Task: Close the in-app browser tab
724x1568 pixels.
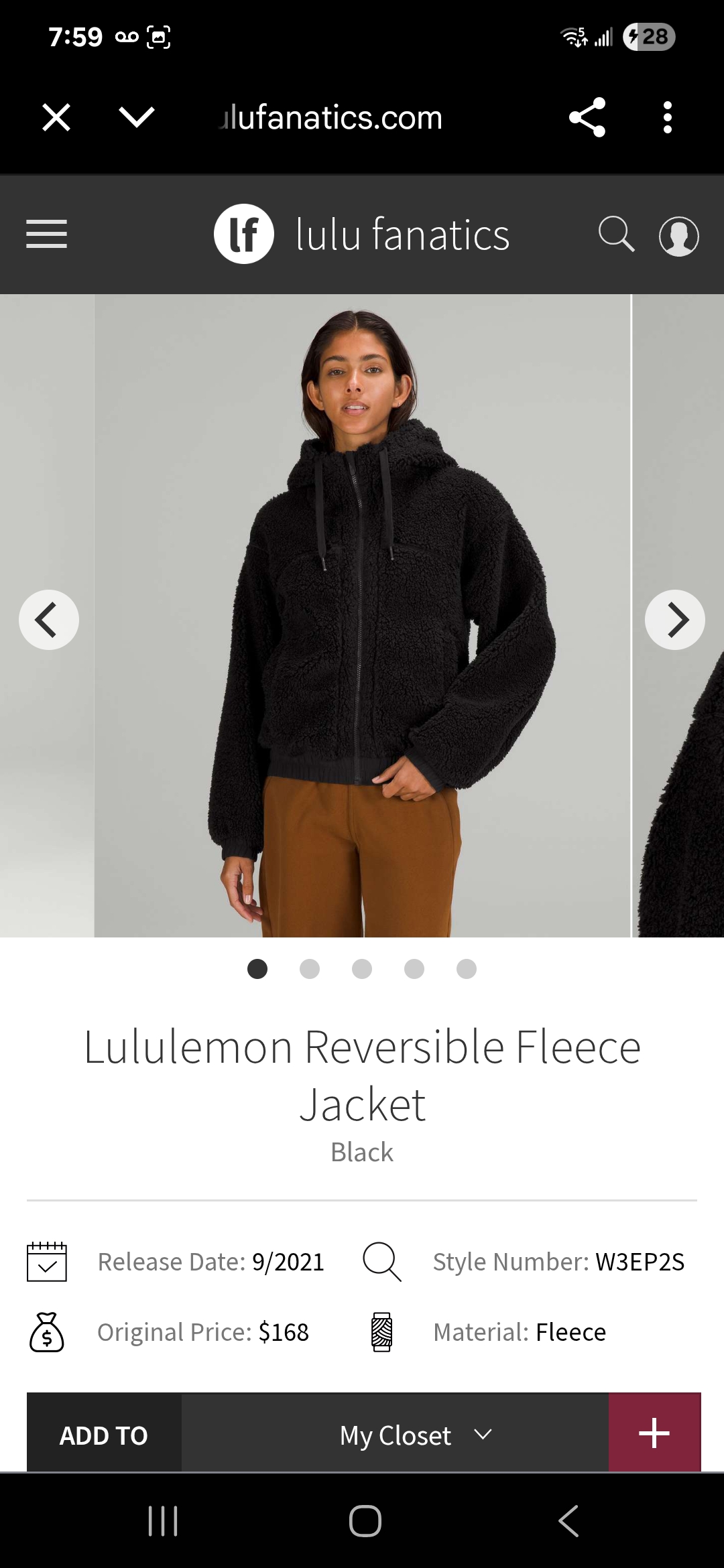Action: (56, 118)
